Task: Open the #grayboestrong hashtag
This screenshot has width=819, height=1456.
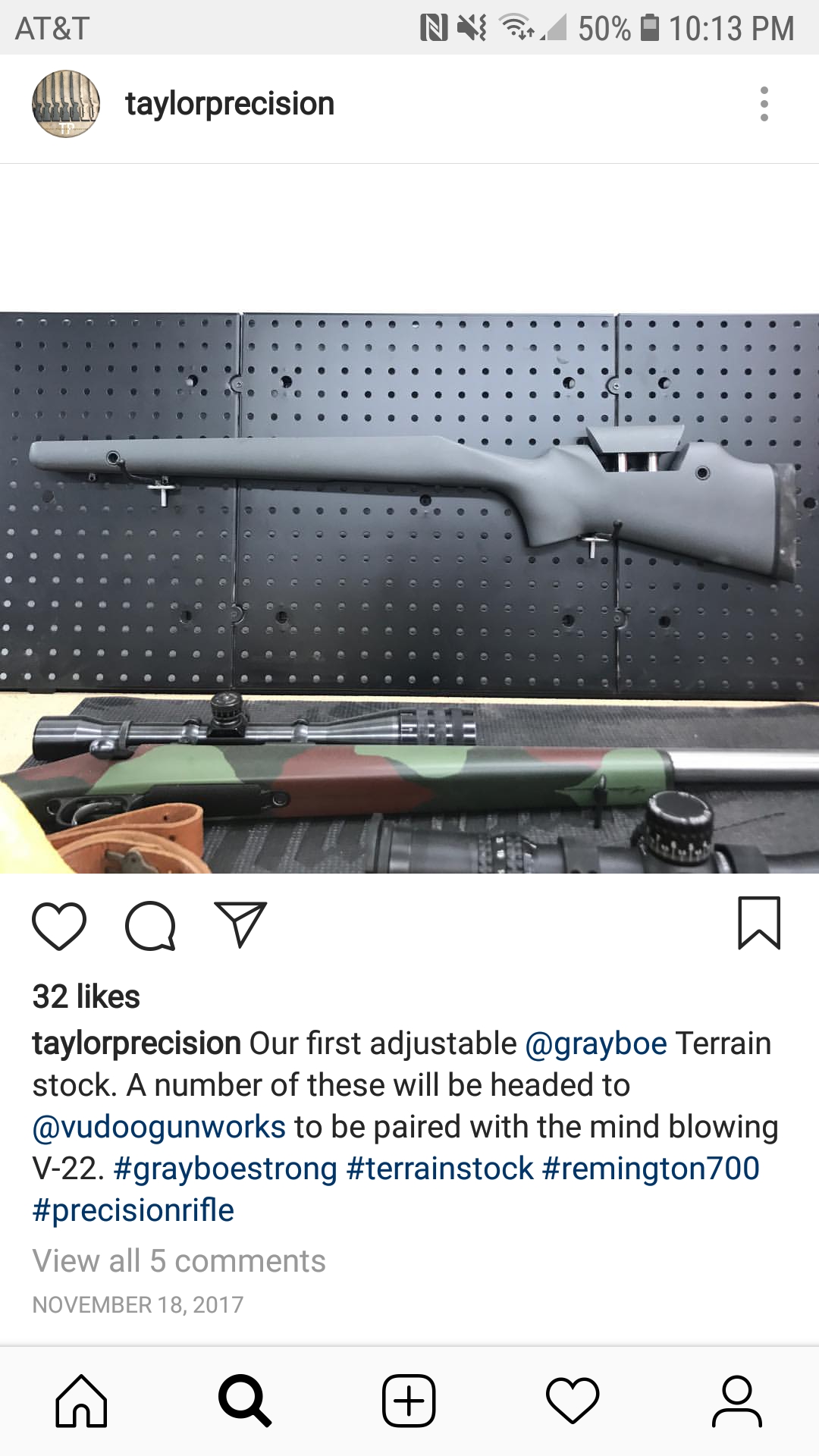Action: pos(225,1169)
